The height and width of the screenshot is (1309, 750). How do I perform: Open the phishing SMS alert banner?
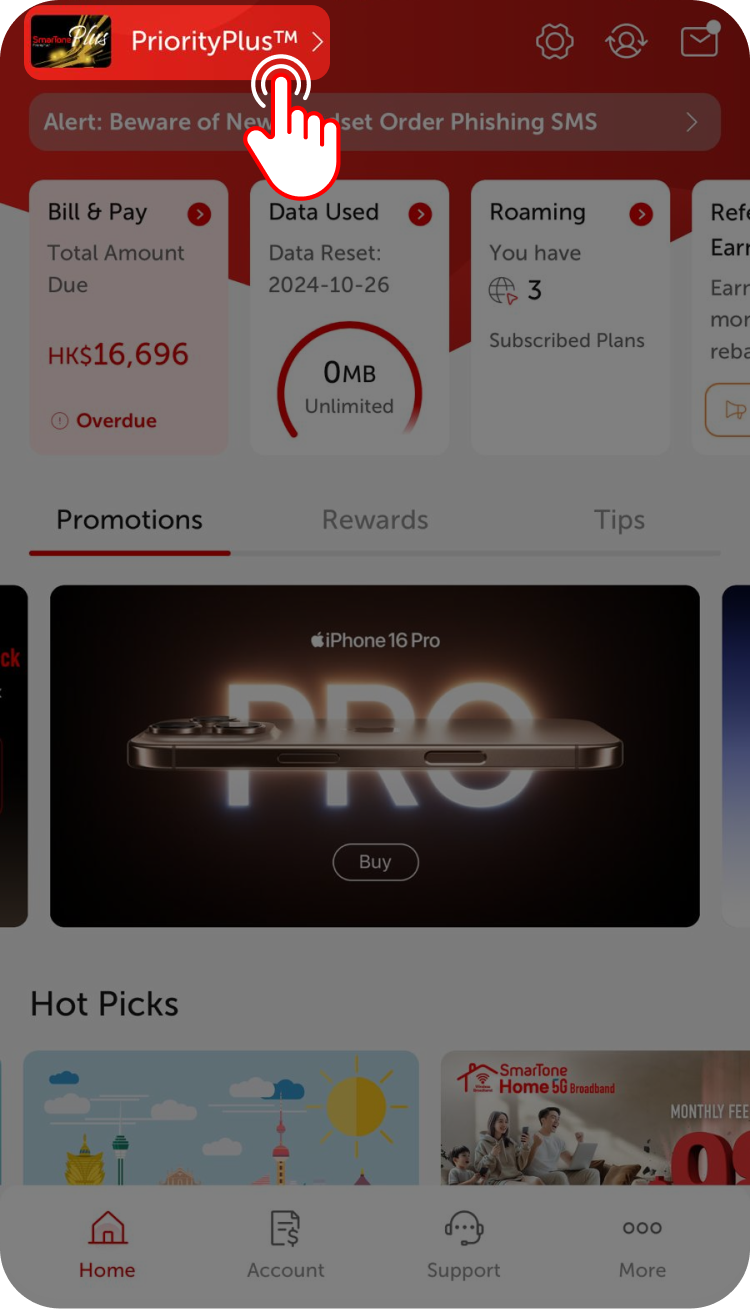(x=374, y=122)
